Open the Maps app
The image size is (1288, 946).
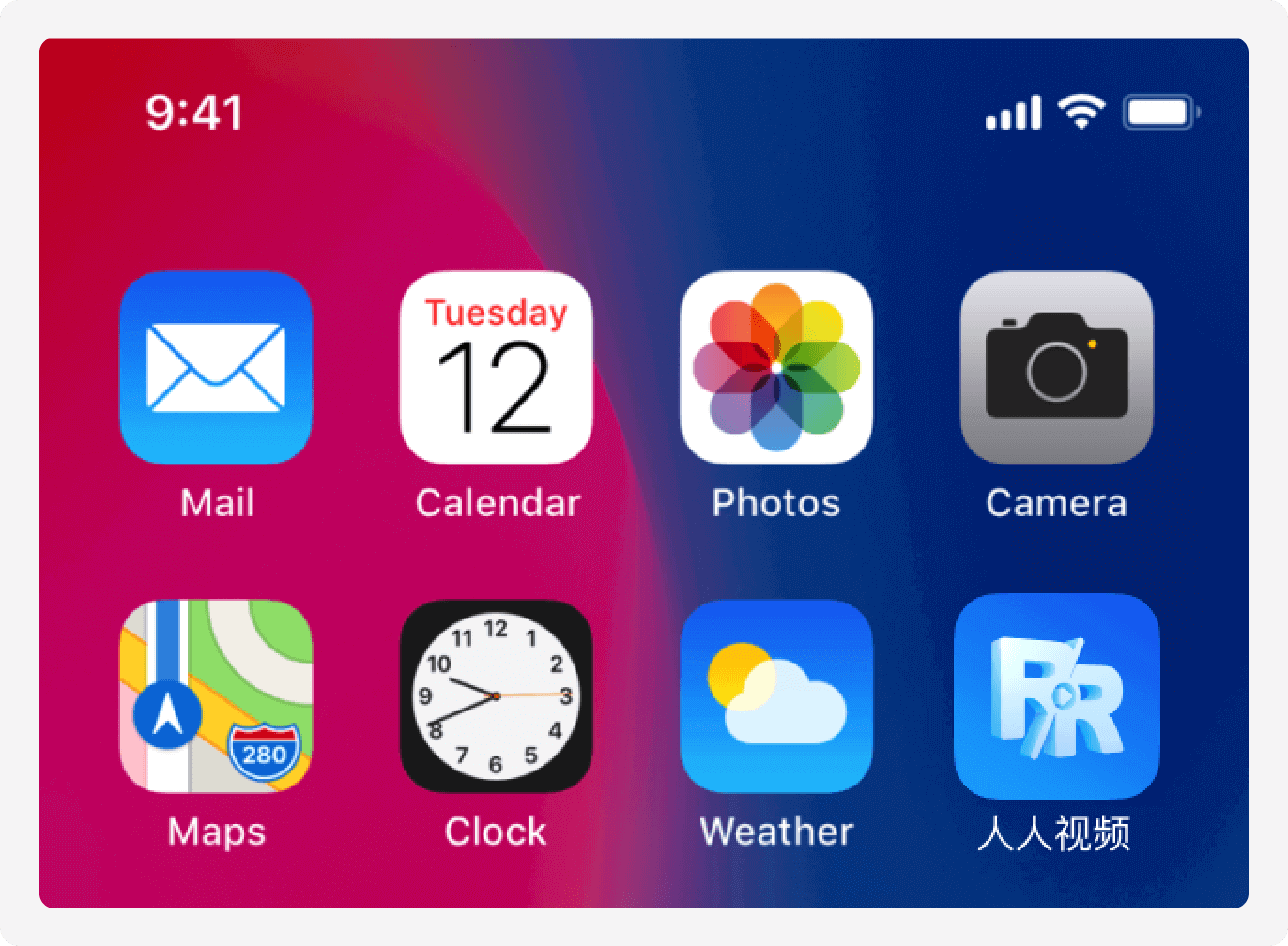[x=216, y=696]
